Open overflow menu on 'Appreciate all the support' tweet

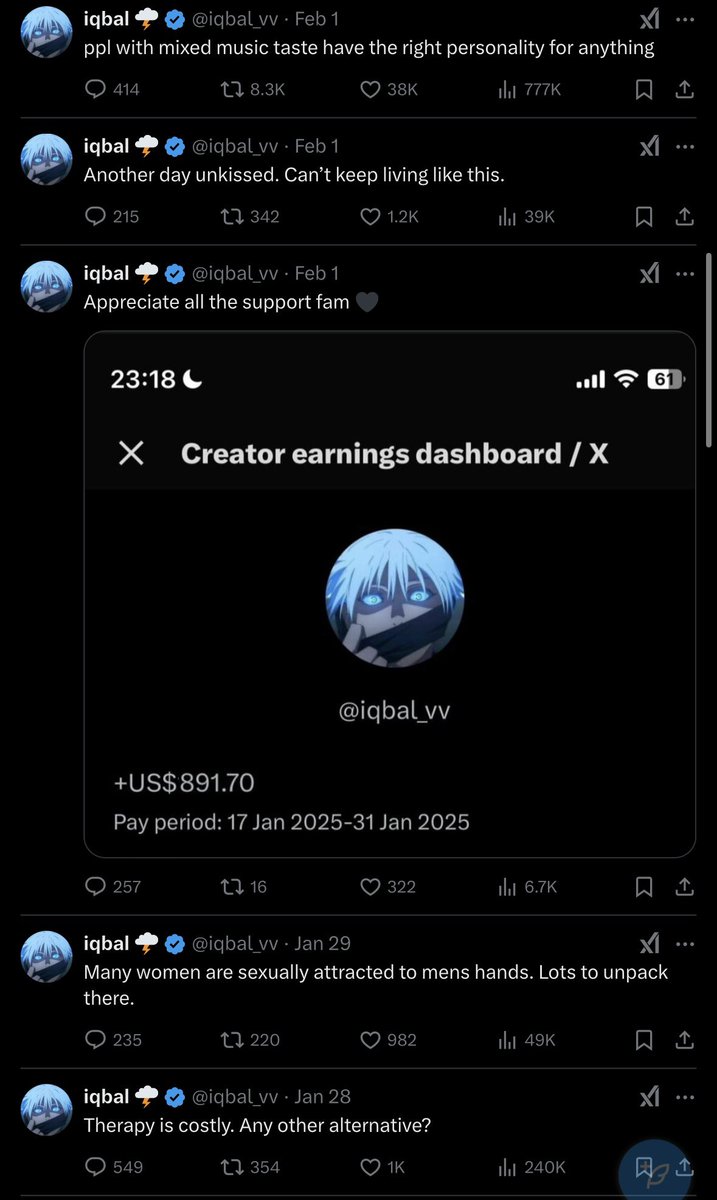pos(685,273)
